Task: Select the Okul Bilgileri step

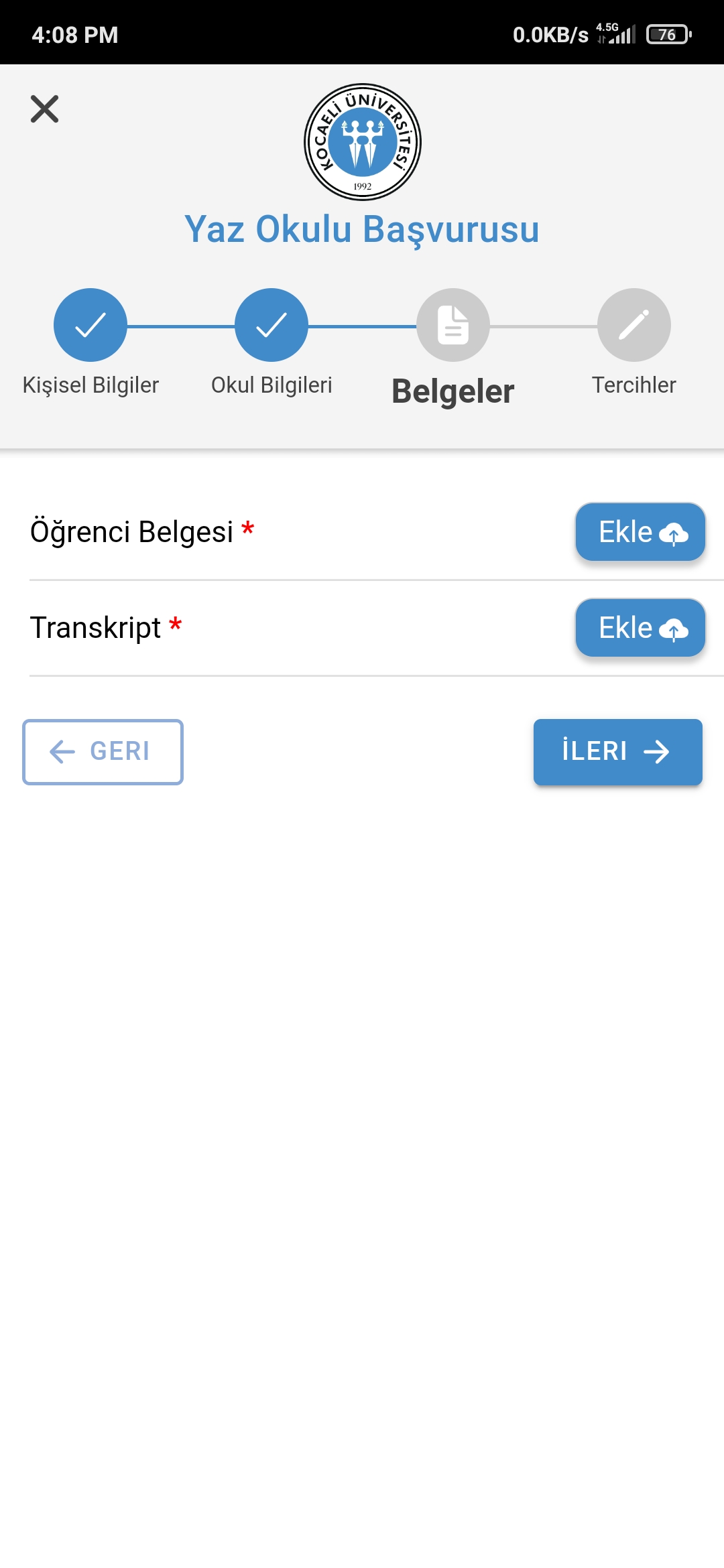Action: [271, 326]
